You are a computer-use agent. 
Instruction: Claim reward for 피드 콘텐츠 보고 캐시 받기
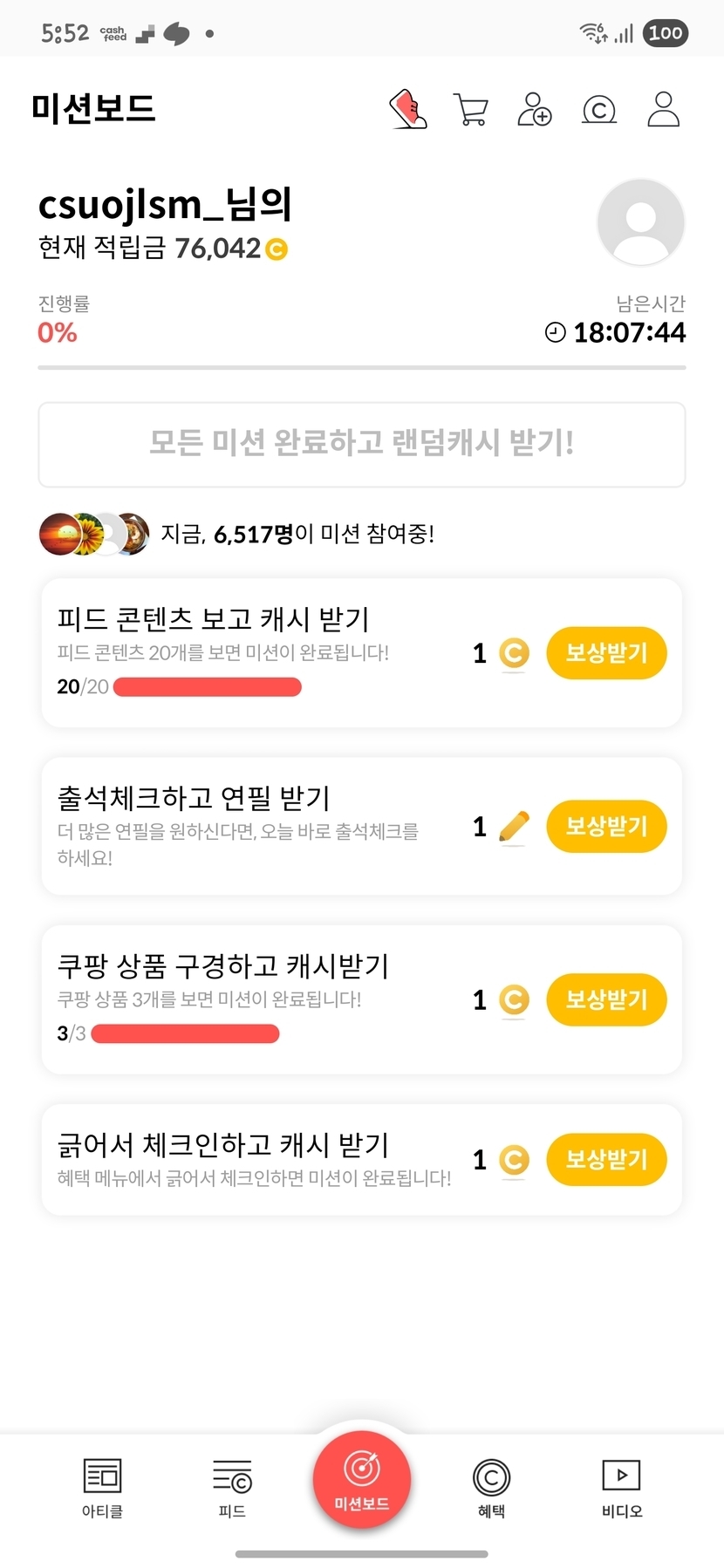pos(606,653)
